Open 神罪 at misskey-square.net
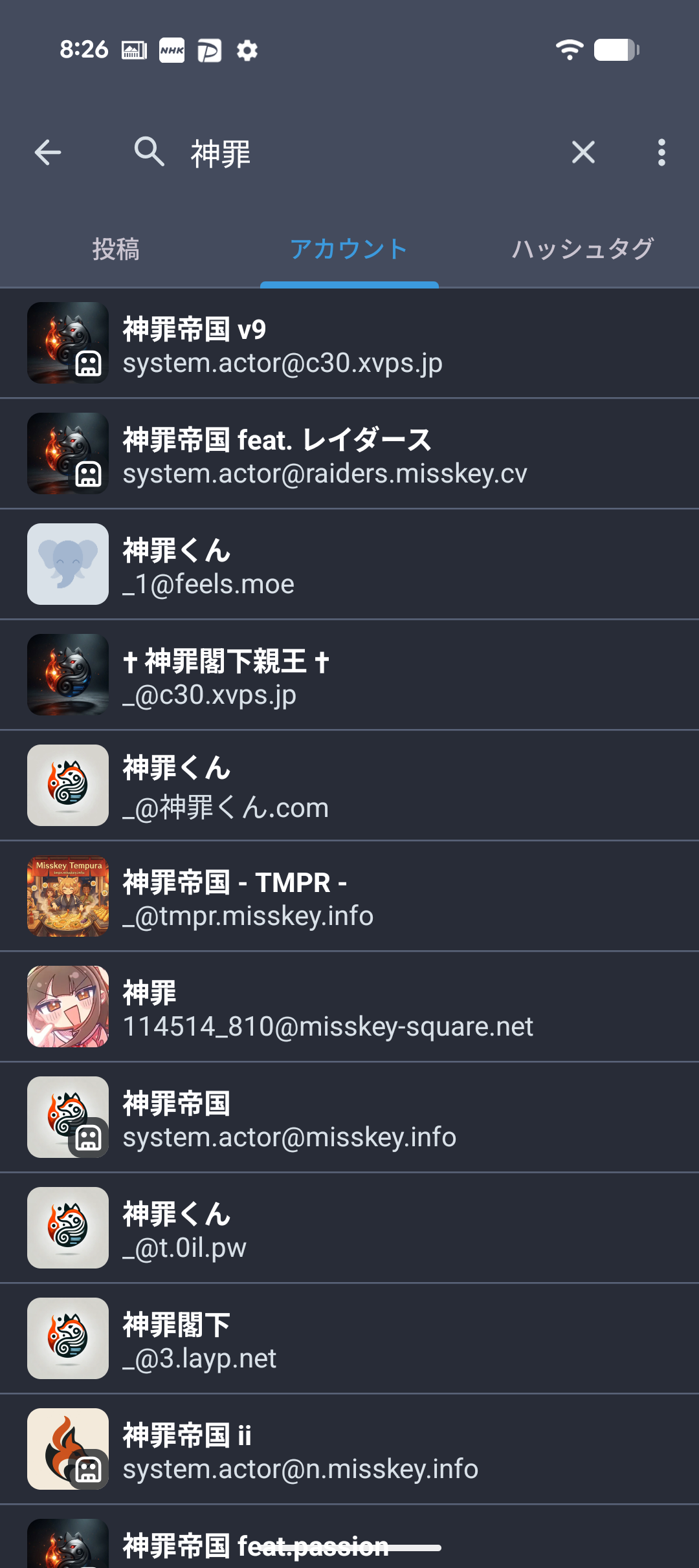Viewport: 699px width, 1568px height. [x=349, y=1007]
